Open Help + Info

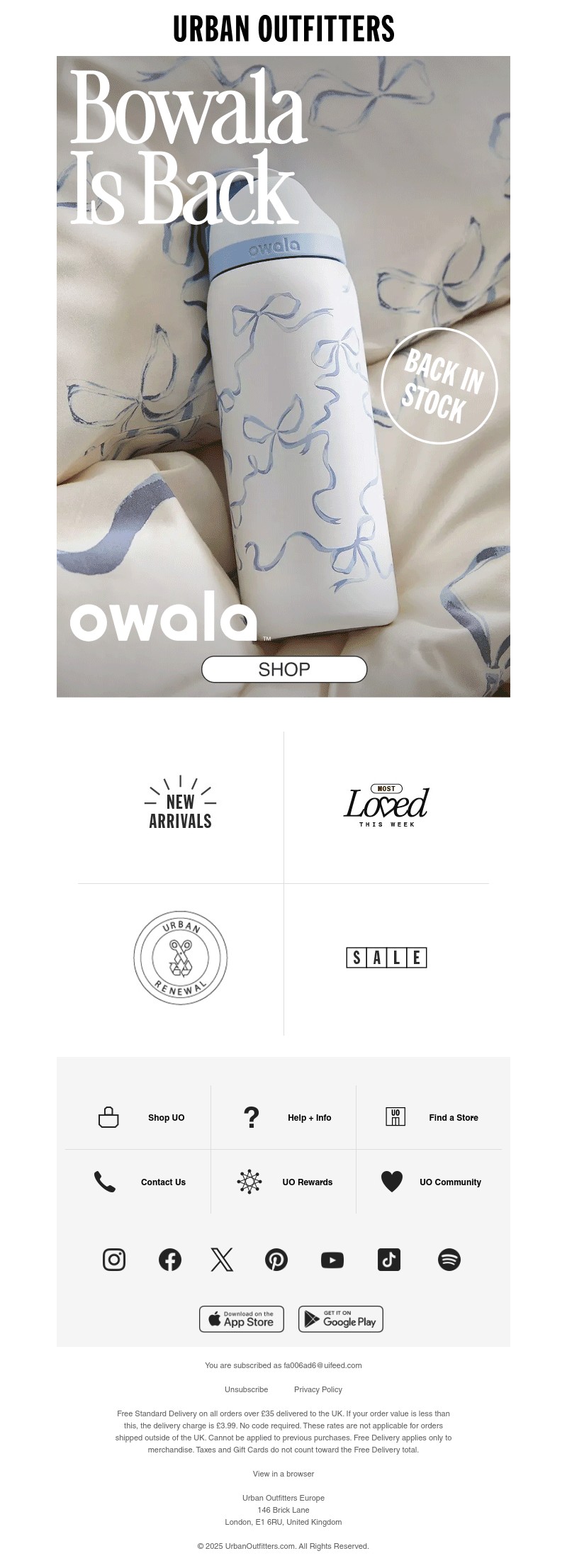285,1117
